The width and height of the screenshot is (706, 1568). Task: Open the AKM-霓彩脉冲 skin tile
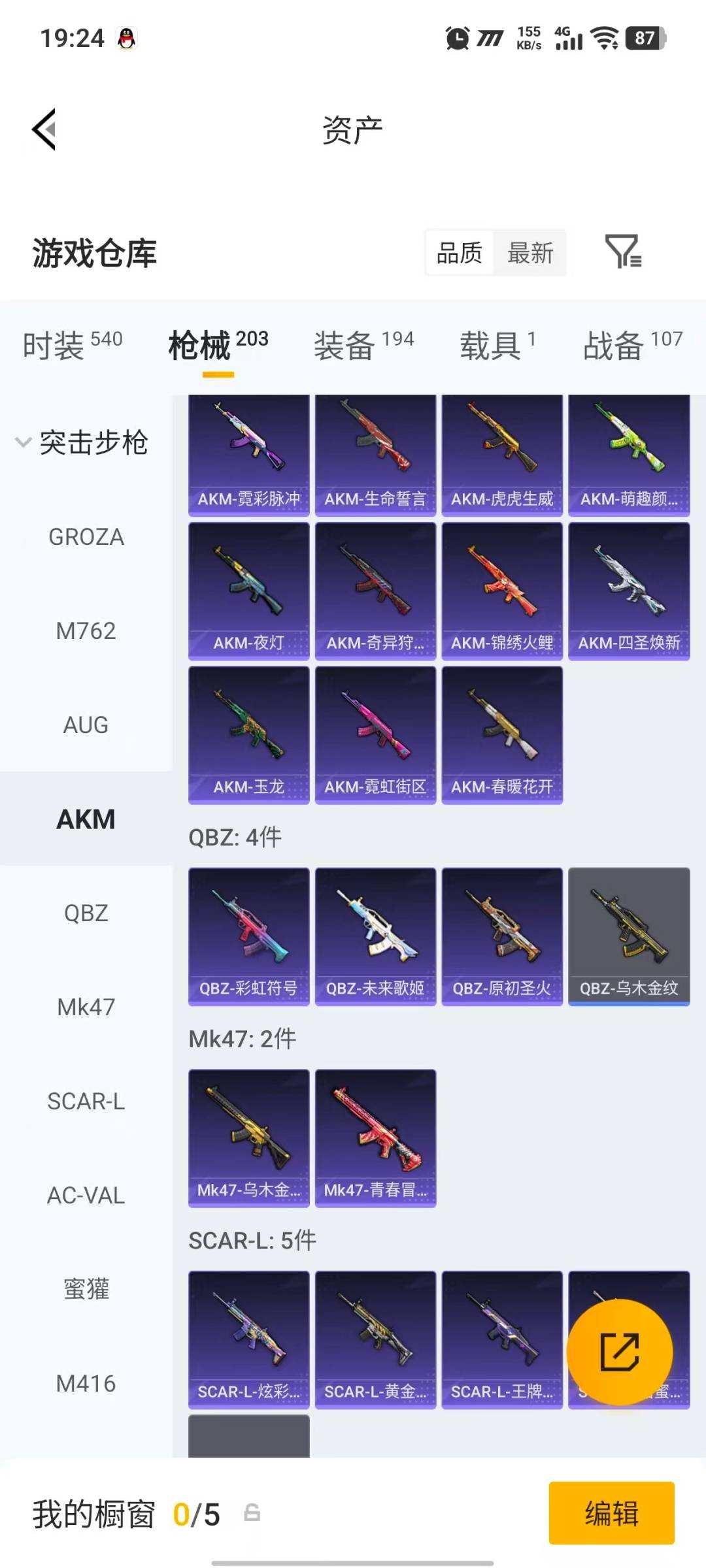pos(248,454)
